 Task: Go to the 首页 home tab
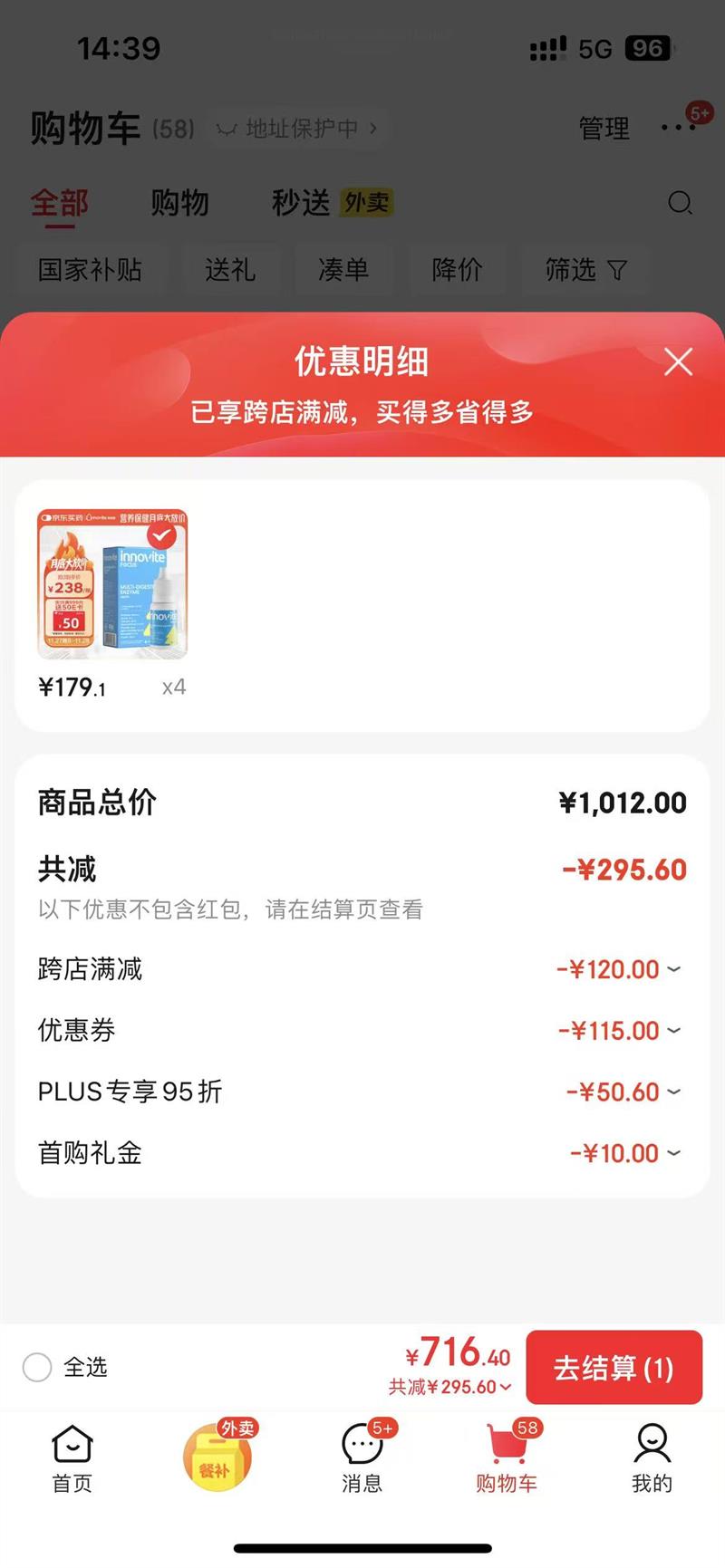tap(72, 1456)
